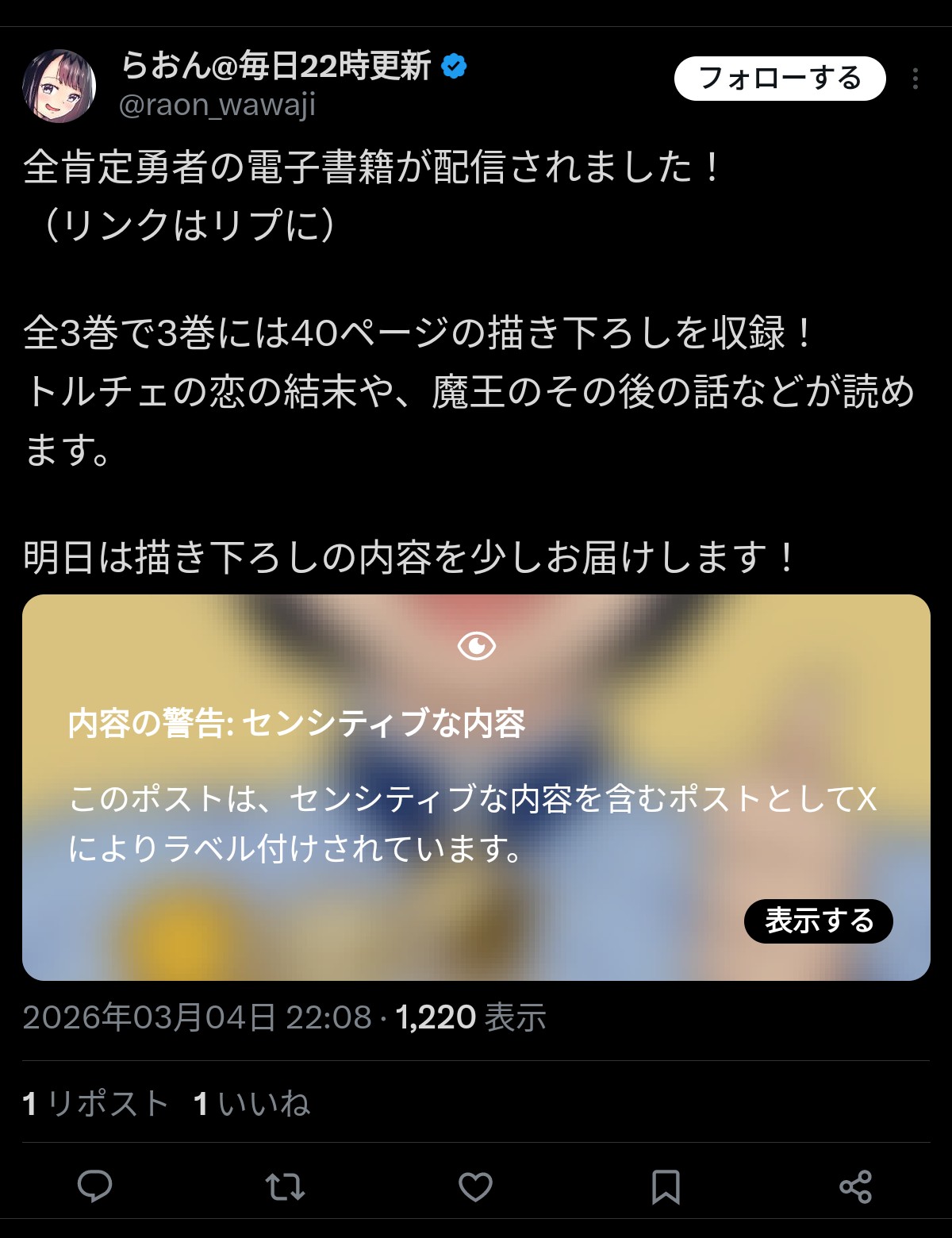The height and width of the screenshot is (1238, 952).
Task: Tap the フォローする button
Action: click(x=779, y=79)
